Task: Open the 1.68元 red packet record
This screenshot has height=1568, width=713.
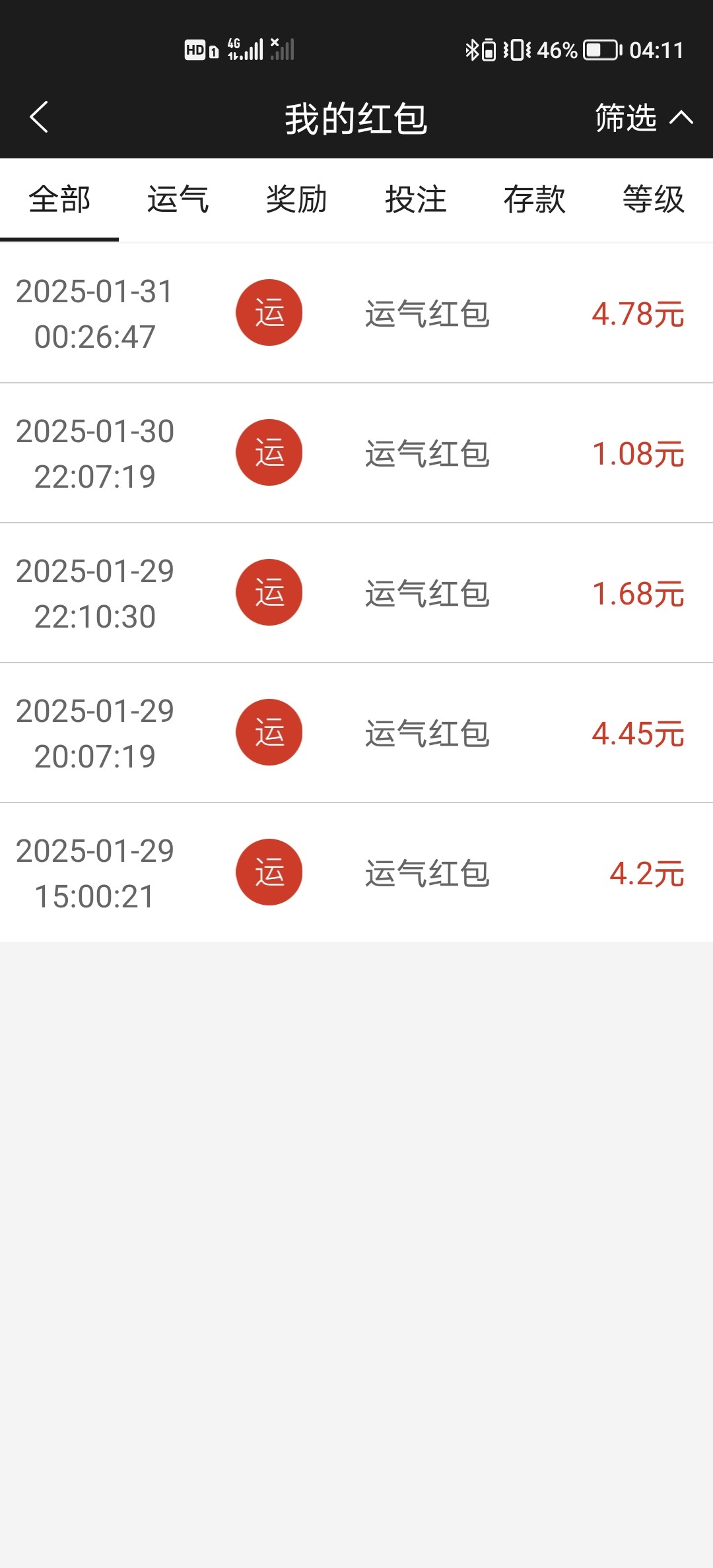Action: (356, 593)
